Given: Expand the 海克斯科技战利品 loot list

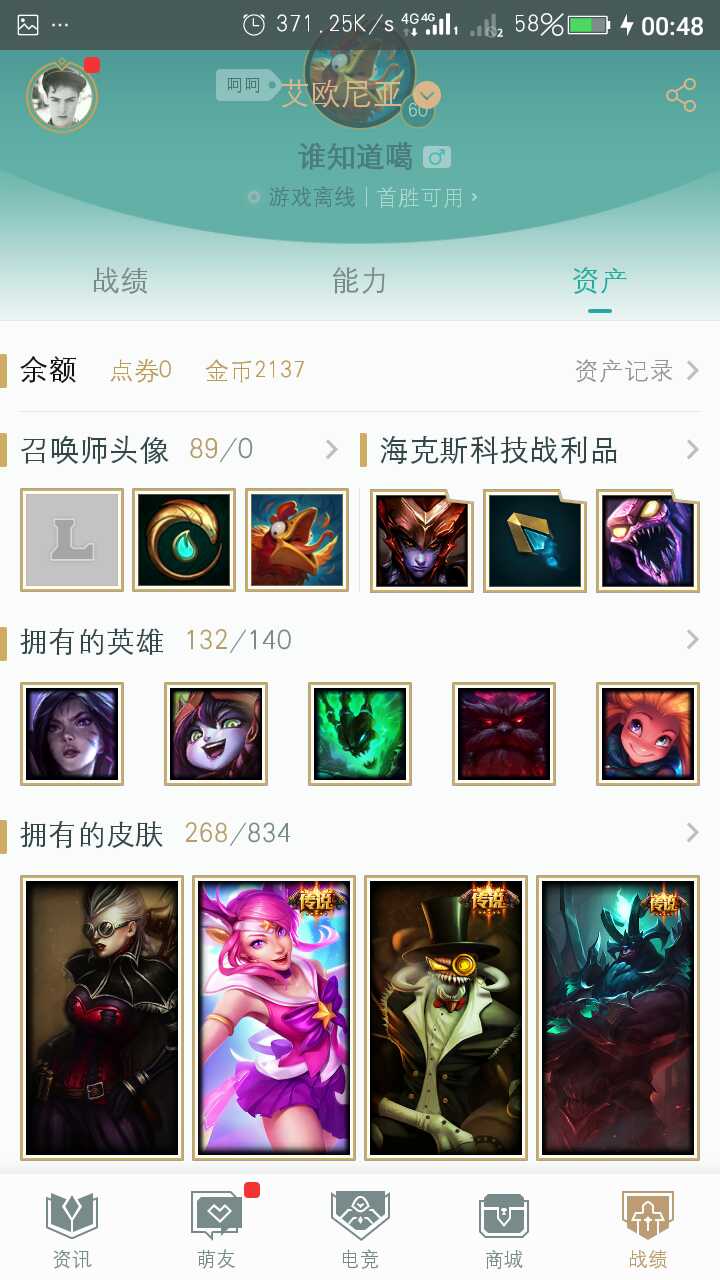Looking at the screenshot, I should pyautogui.click(x=693, y=449).
